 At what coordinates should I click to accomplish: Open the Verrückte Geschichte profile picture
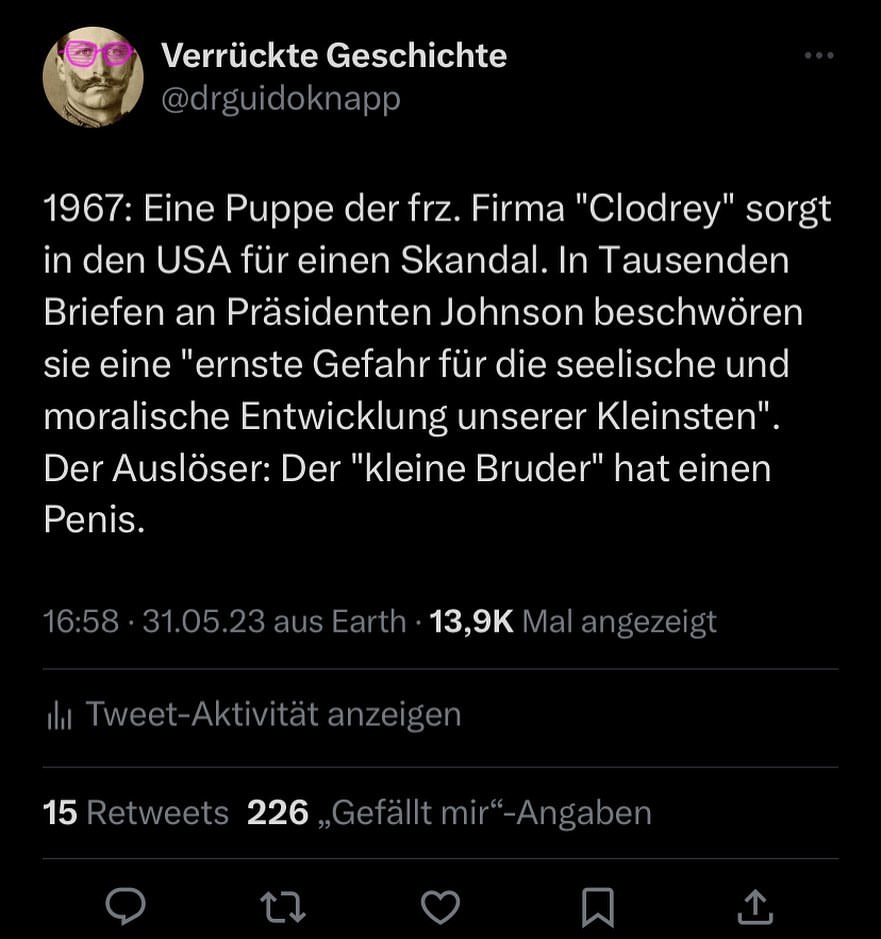click(93, 77)
